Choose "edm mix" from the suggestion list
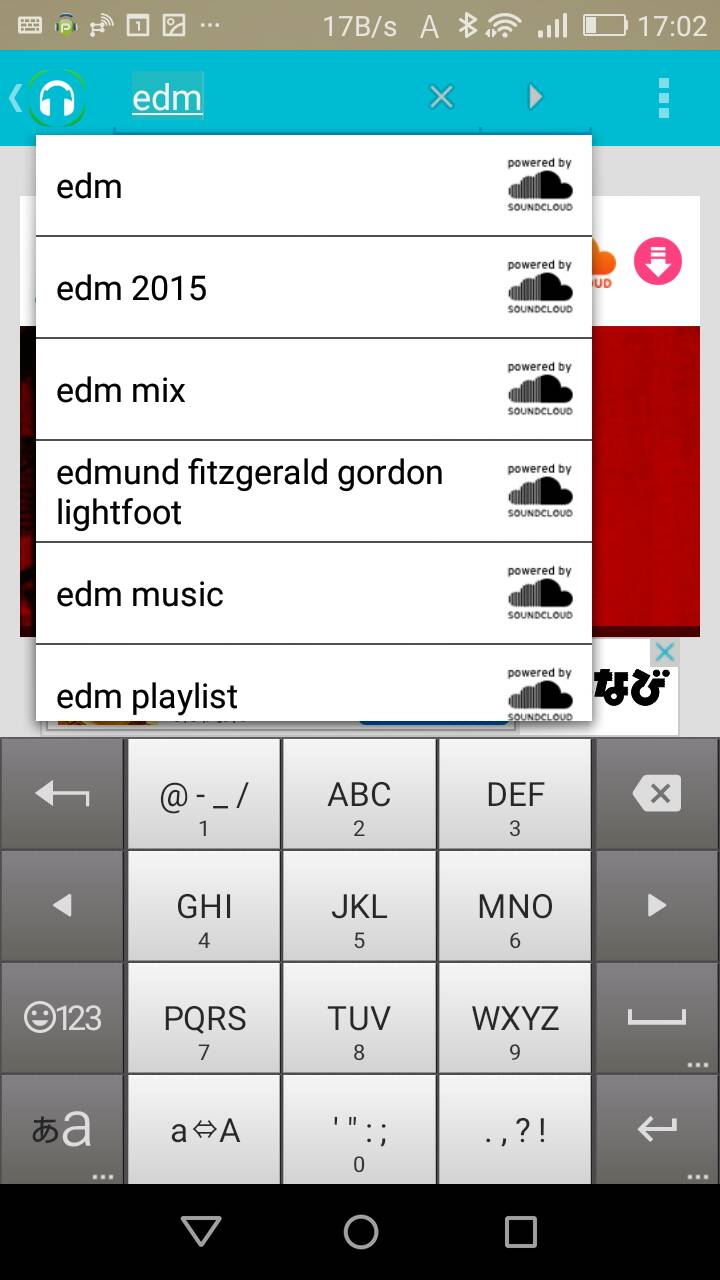 (200, 390)
